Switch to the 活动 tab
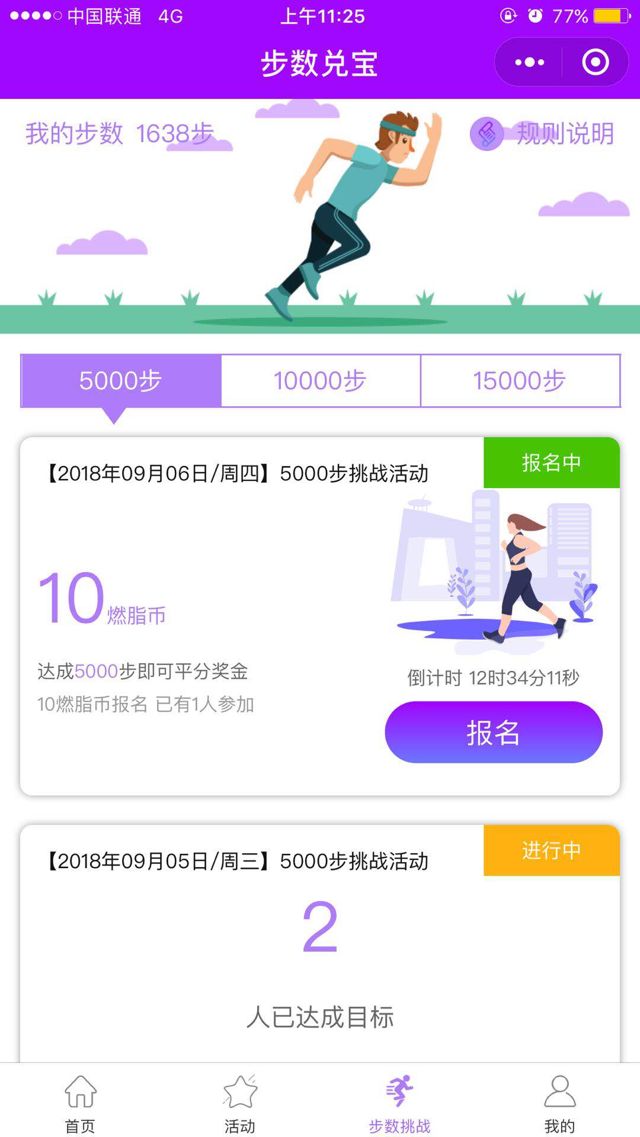Image resolution: width=640 pixels, height=1137 pixels. [240, 1102]
